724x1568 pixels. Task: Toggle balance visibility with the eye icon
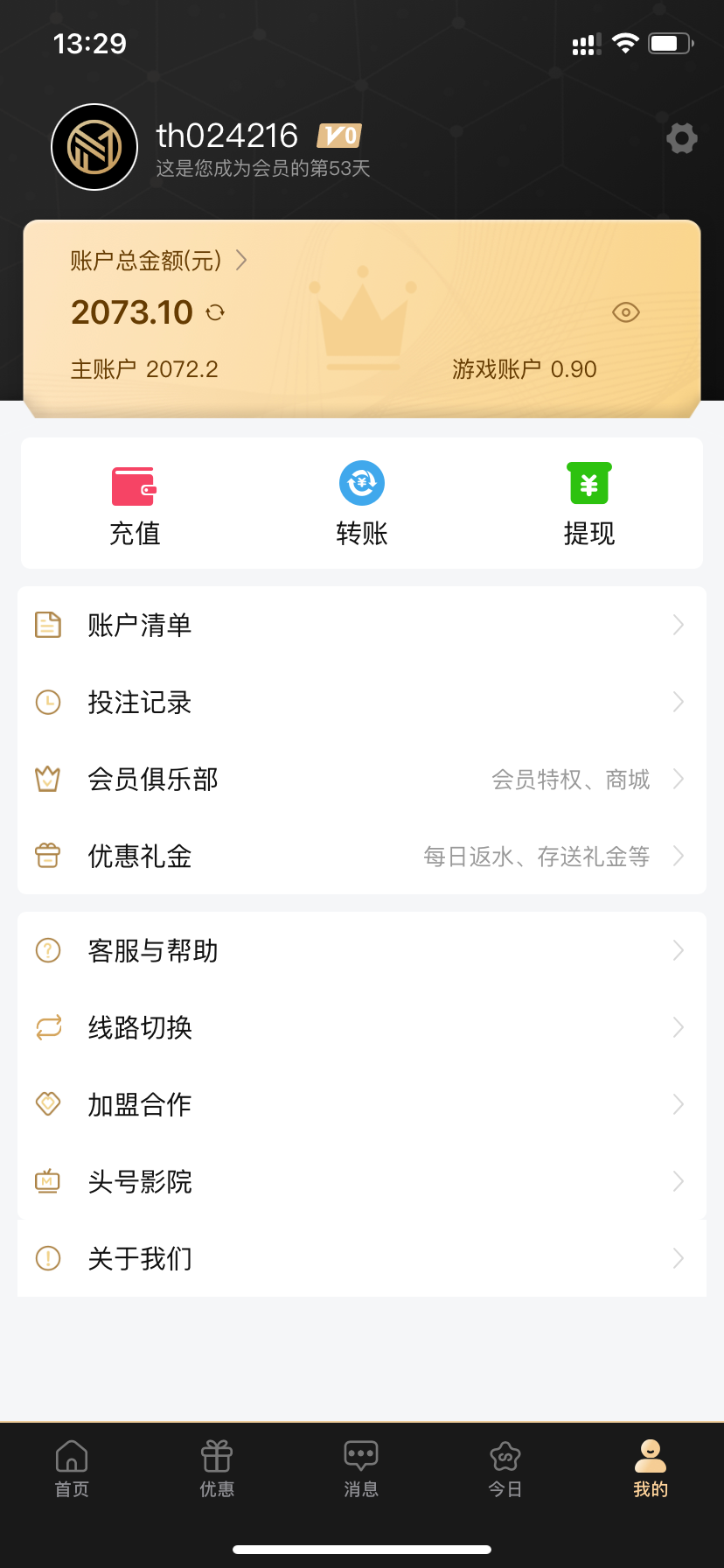click(x=625, y=312)
